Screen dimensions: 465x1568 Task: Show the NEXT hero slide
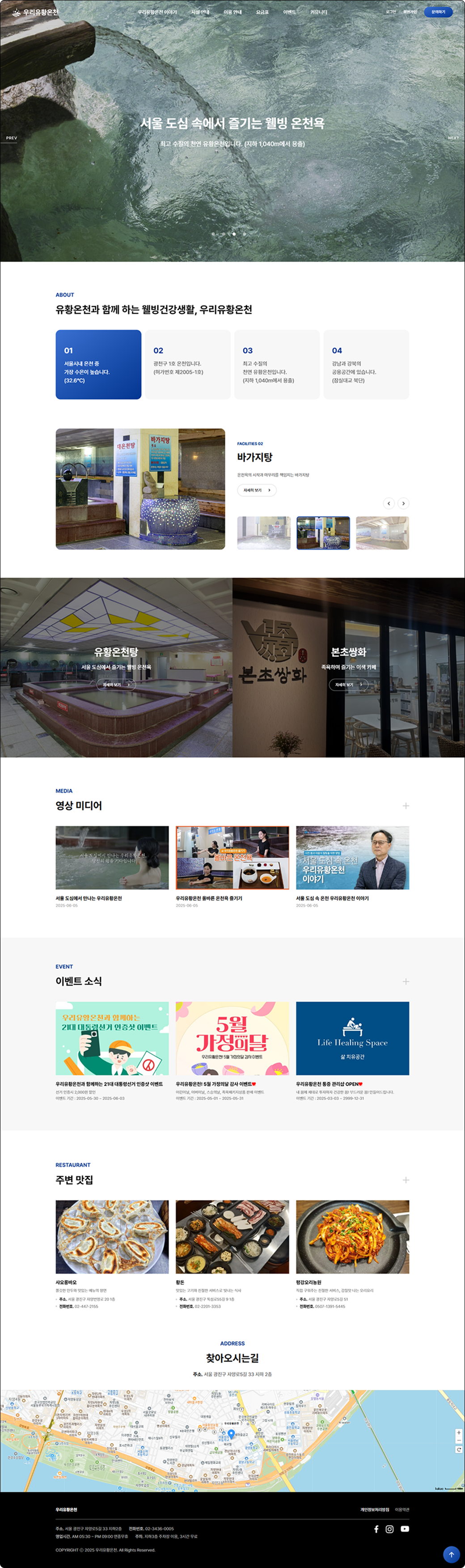point(453,138)
